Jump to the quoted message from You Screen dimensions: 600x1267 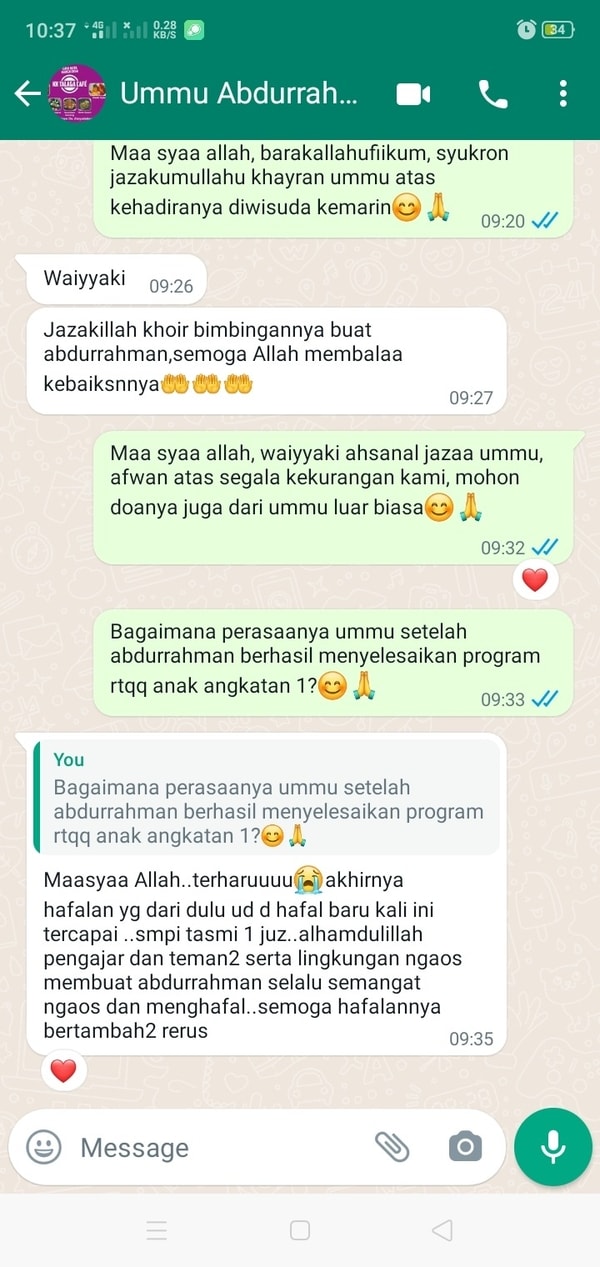[x=265, y=797]
